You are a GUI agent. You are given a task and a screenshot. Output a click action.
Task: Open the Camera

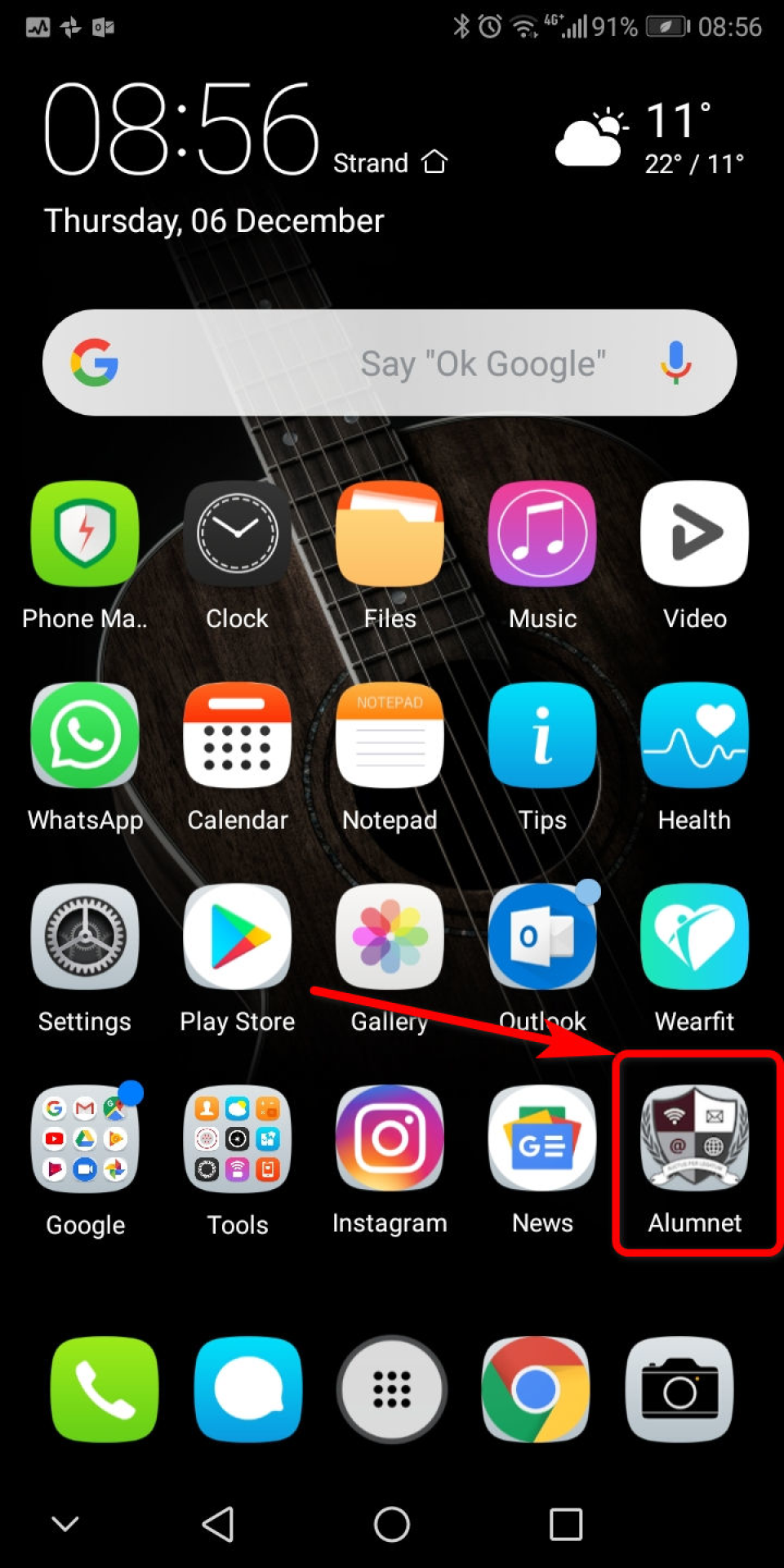[679, 1389]
